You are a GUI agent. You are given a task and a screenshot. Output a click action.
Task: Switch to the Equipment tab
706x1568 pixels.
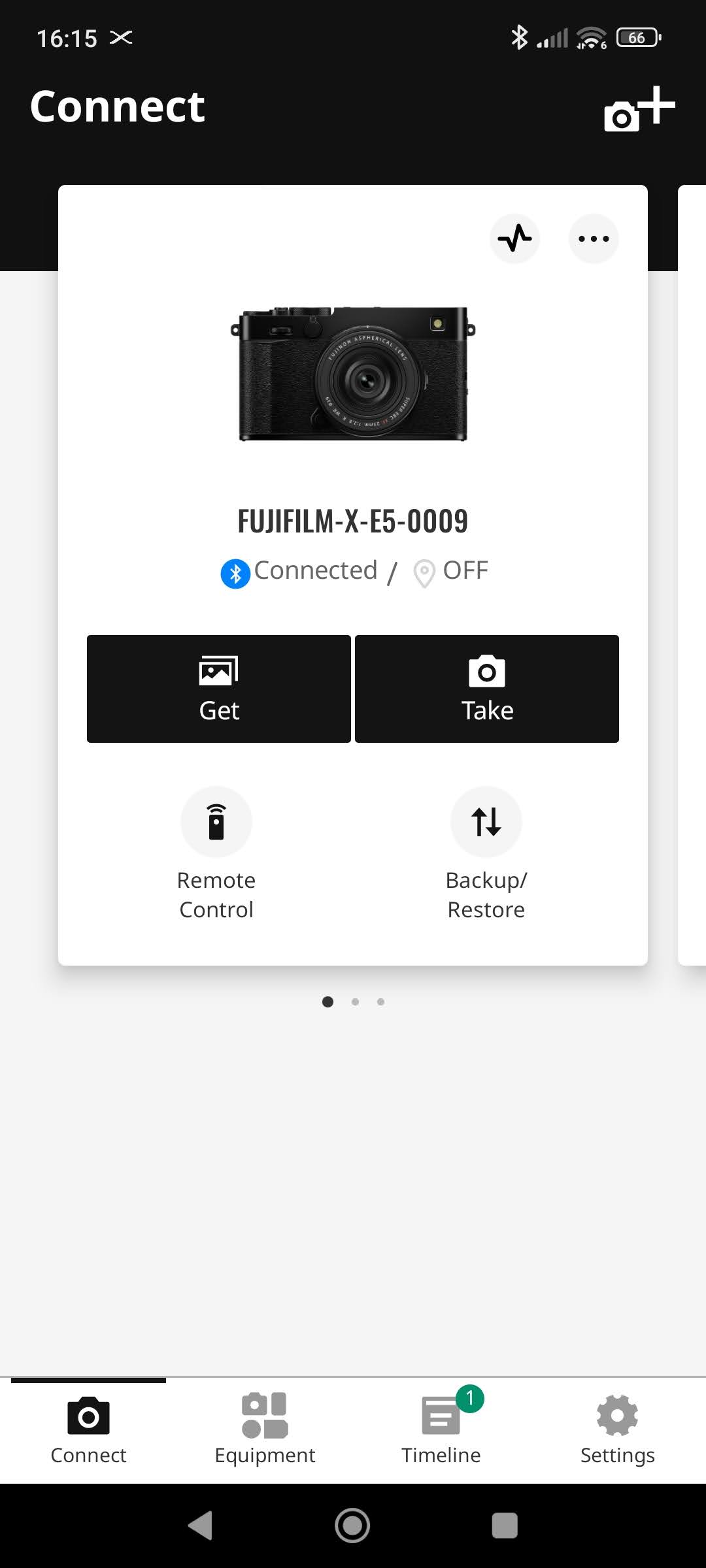coord(265,1429)
